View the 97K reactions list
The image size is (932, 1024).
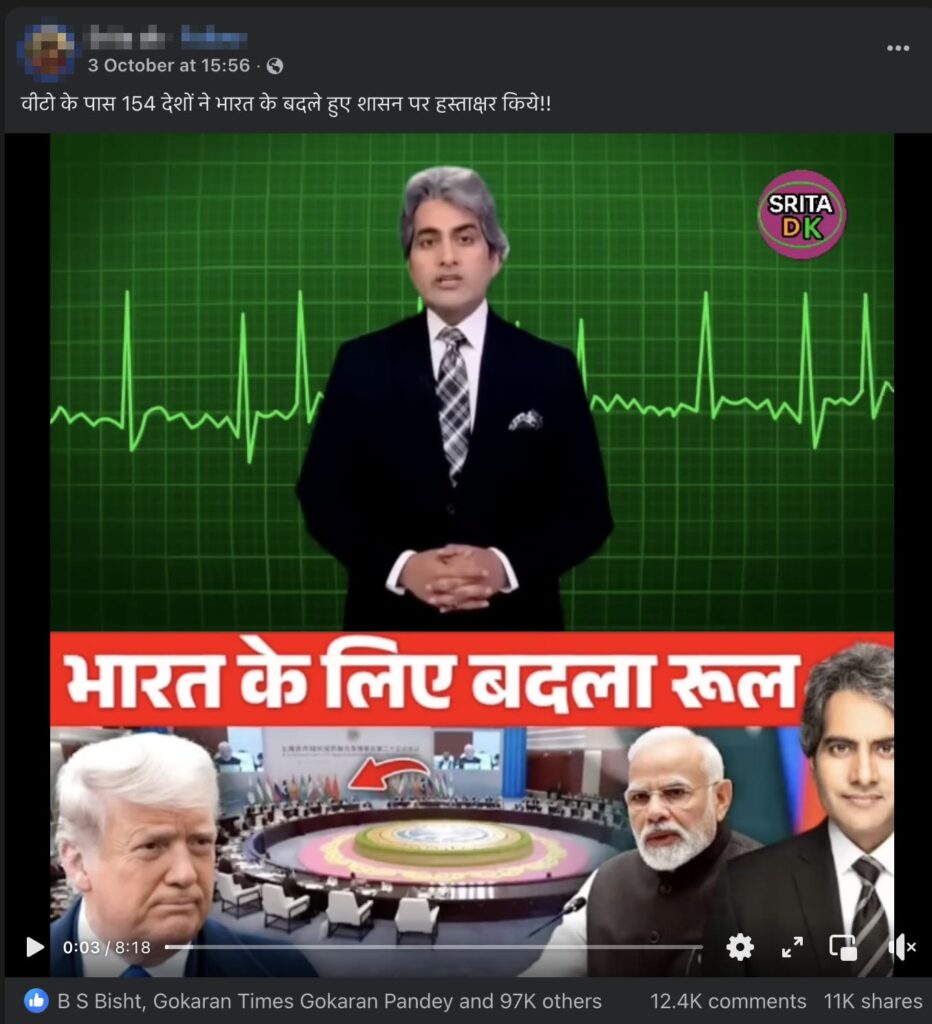(x=329, y=1001)
